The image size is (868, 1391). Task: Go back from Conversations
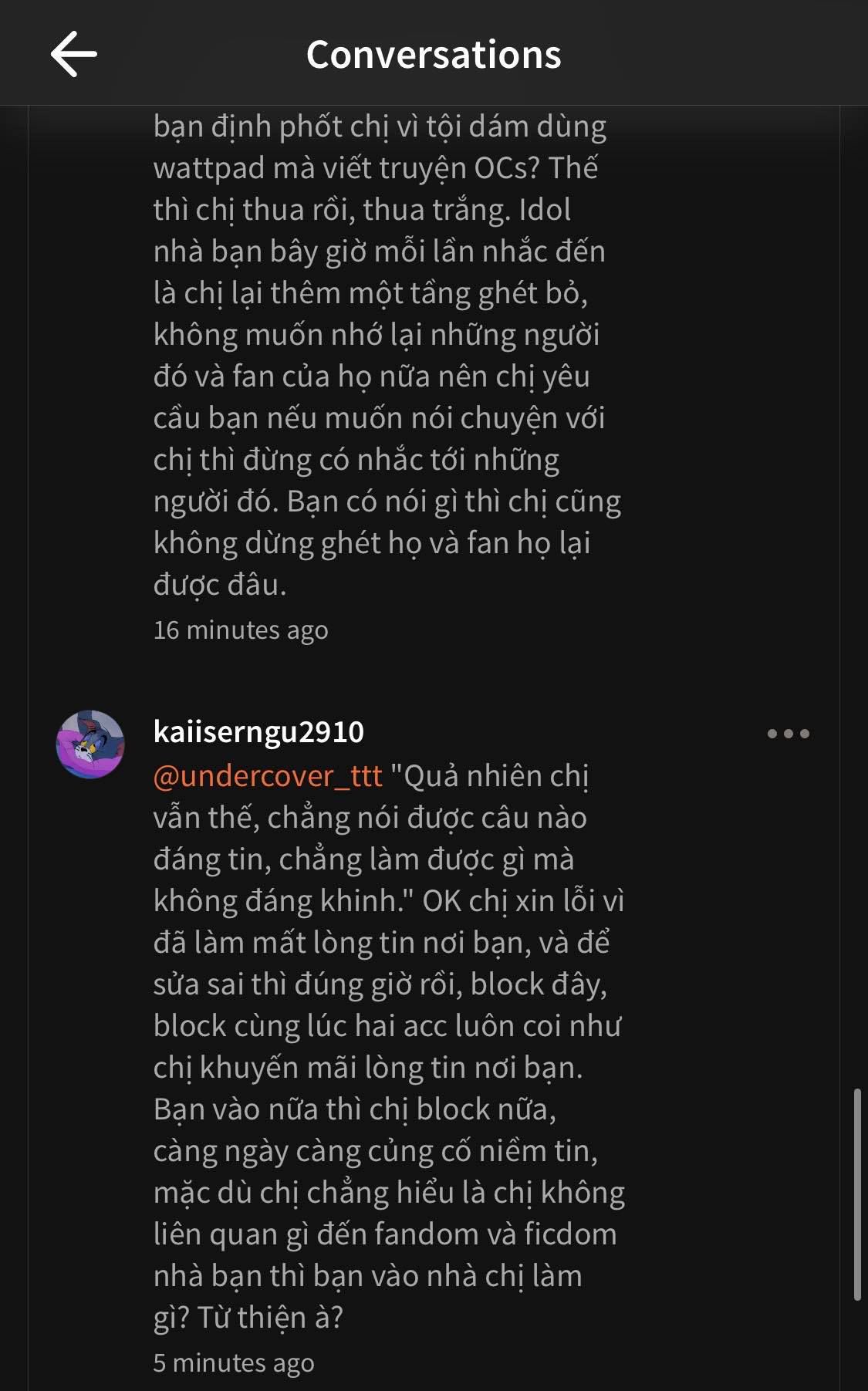(x=74, y=54)
